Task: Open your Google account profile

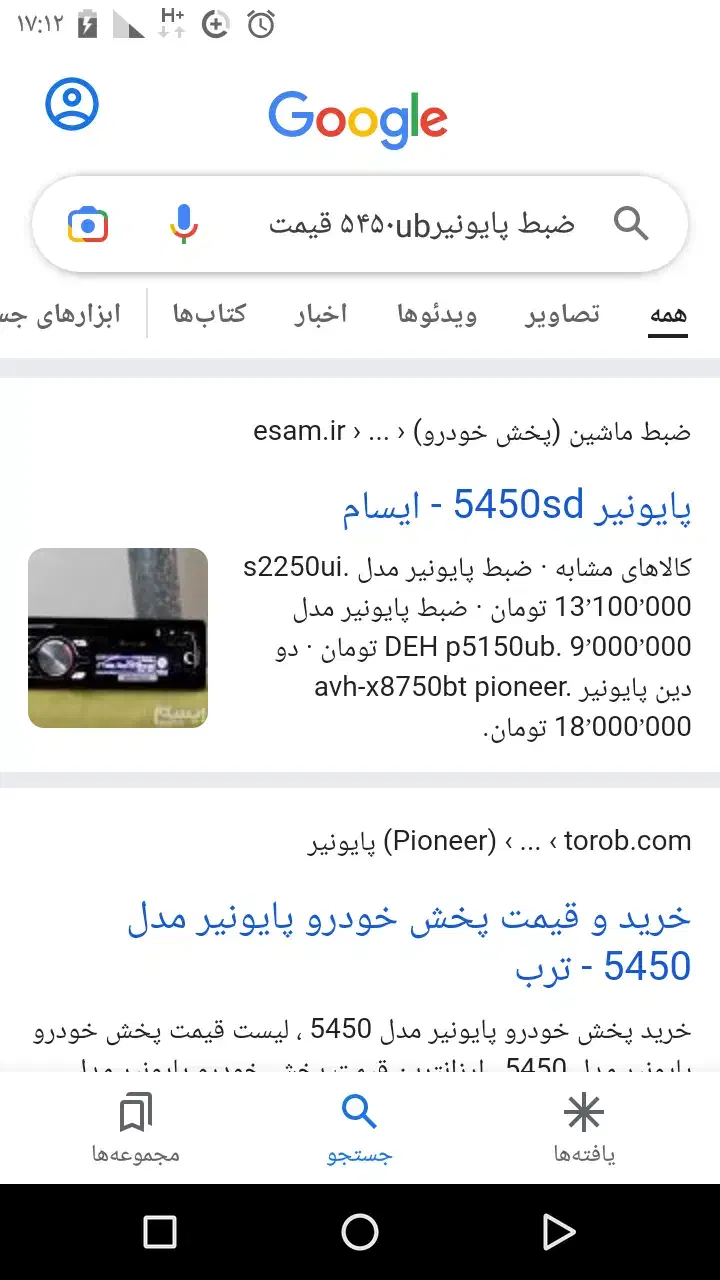Action: pos(71,103)
